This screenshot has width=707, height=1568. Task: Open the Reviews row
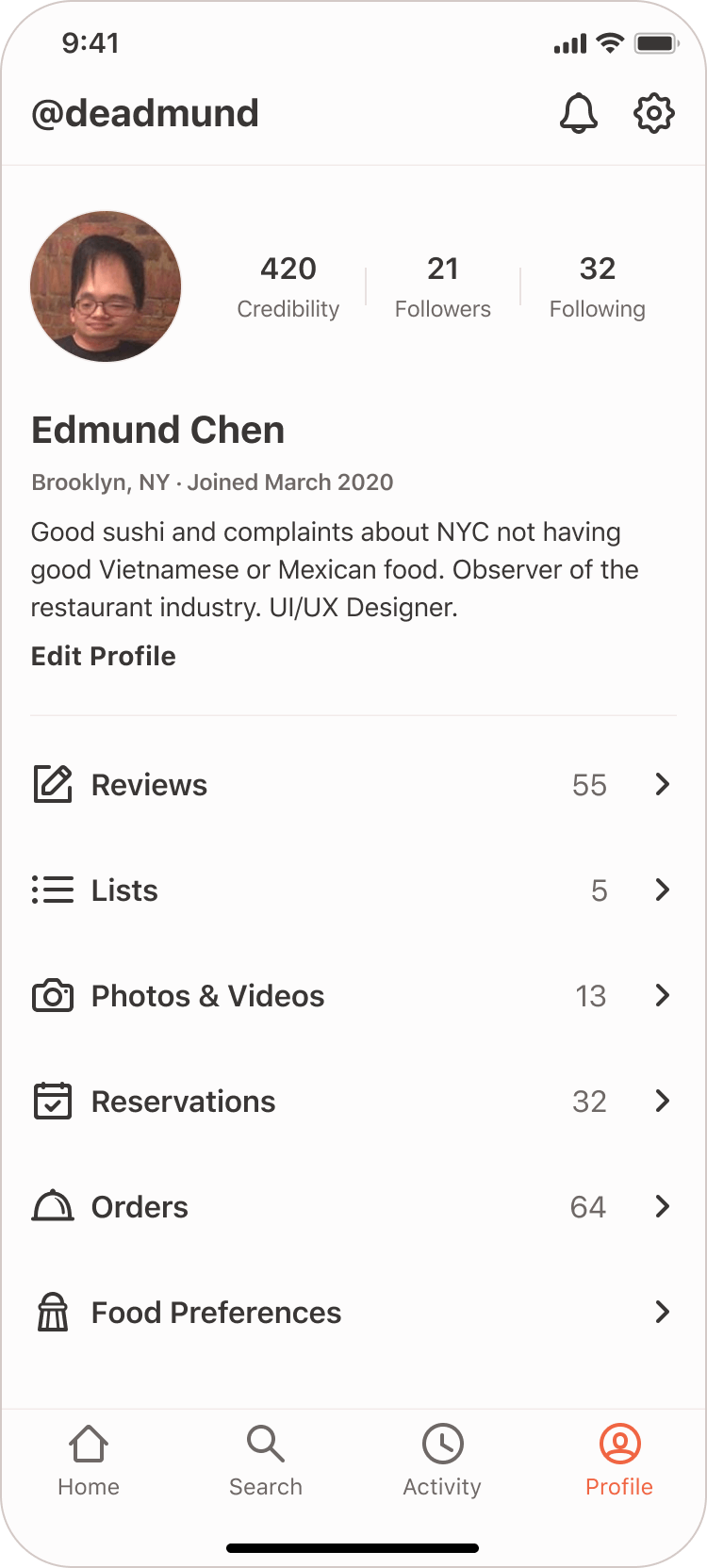353,785
